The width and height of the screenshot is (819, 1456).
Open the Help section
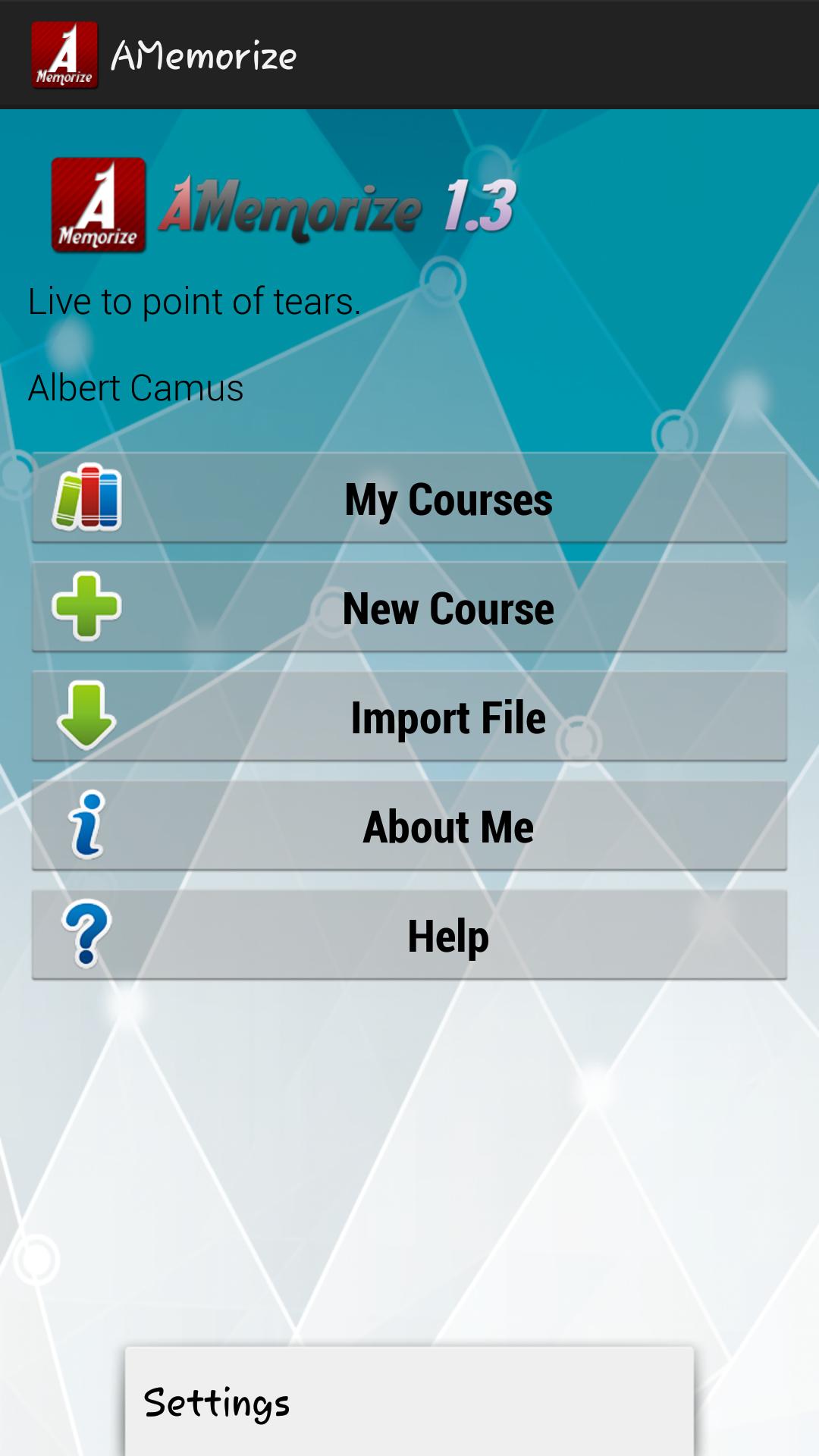pyautogui.click(x=409, y=936)
